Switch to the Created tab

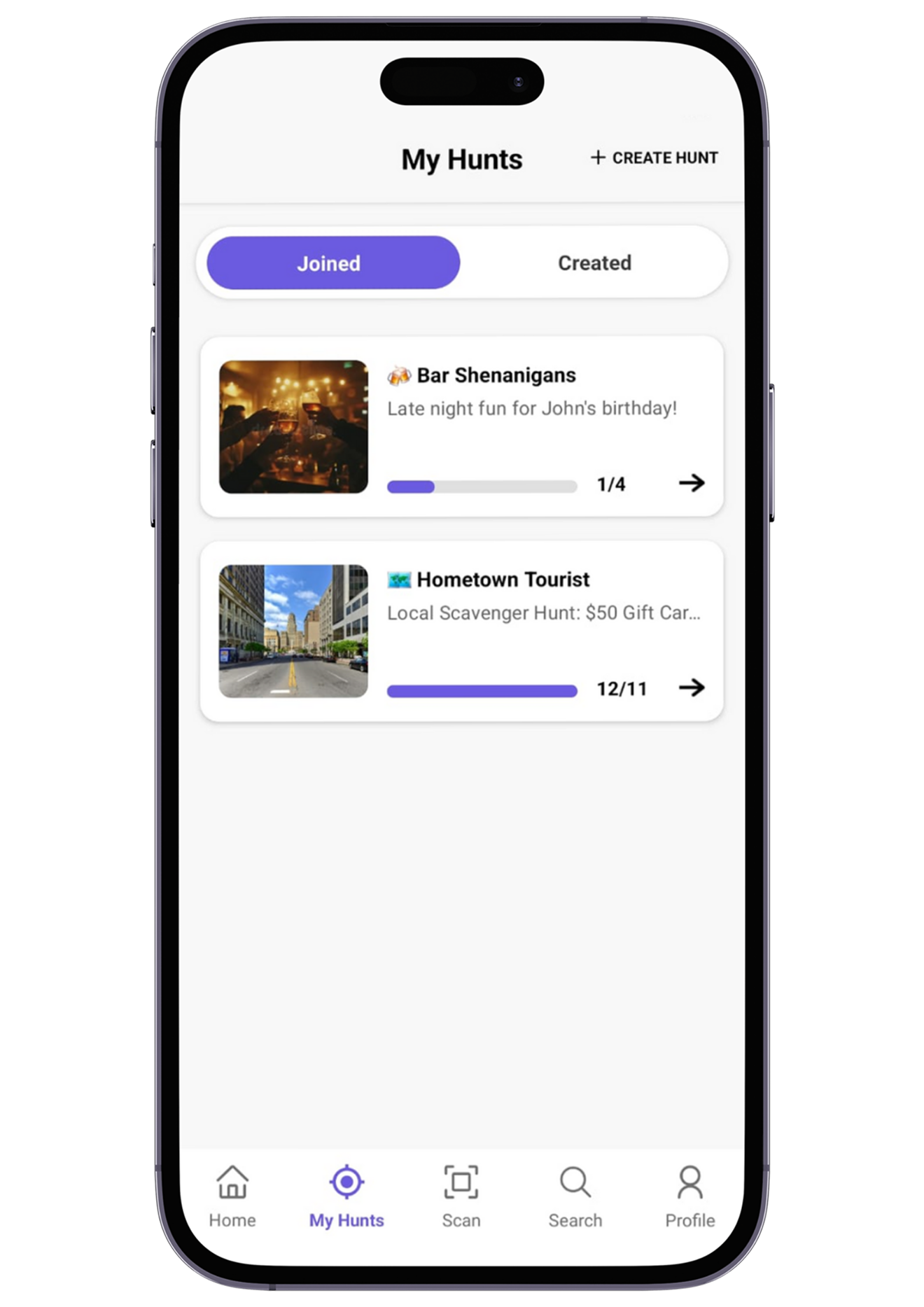pos(594,263)
